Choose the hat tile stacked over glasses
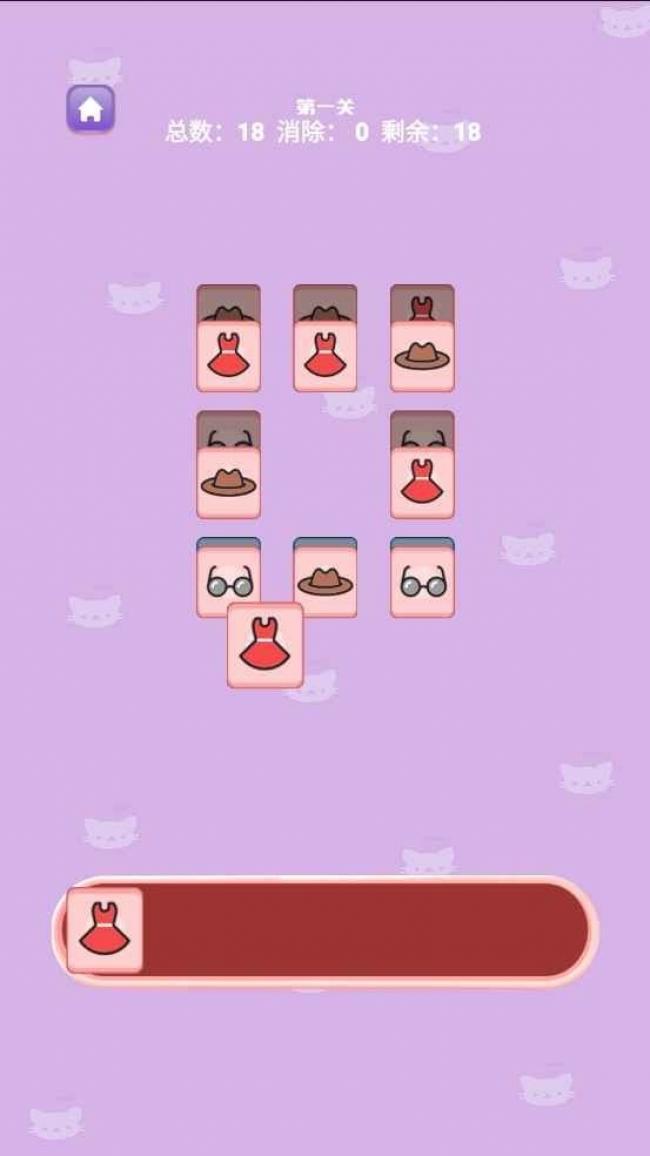650x1156 pixels. [228, 483]
